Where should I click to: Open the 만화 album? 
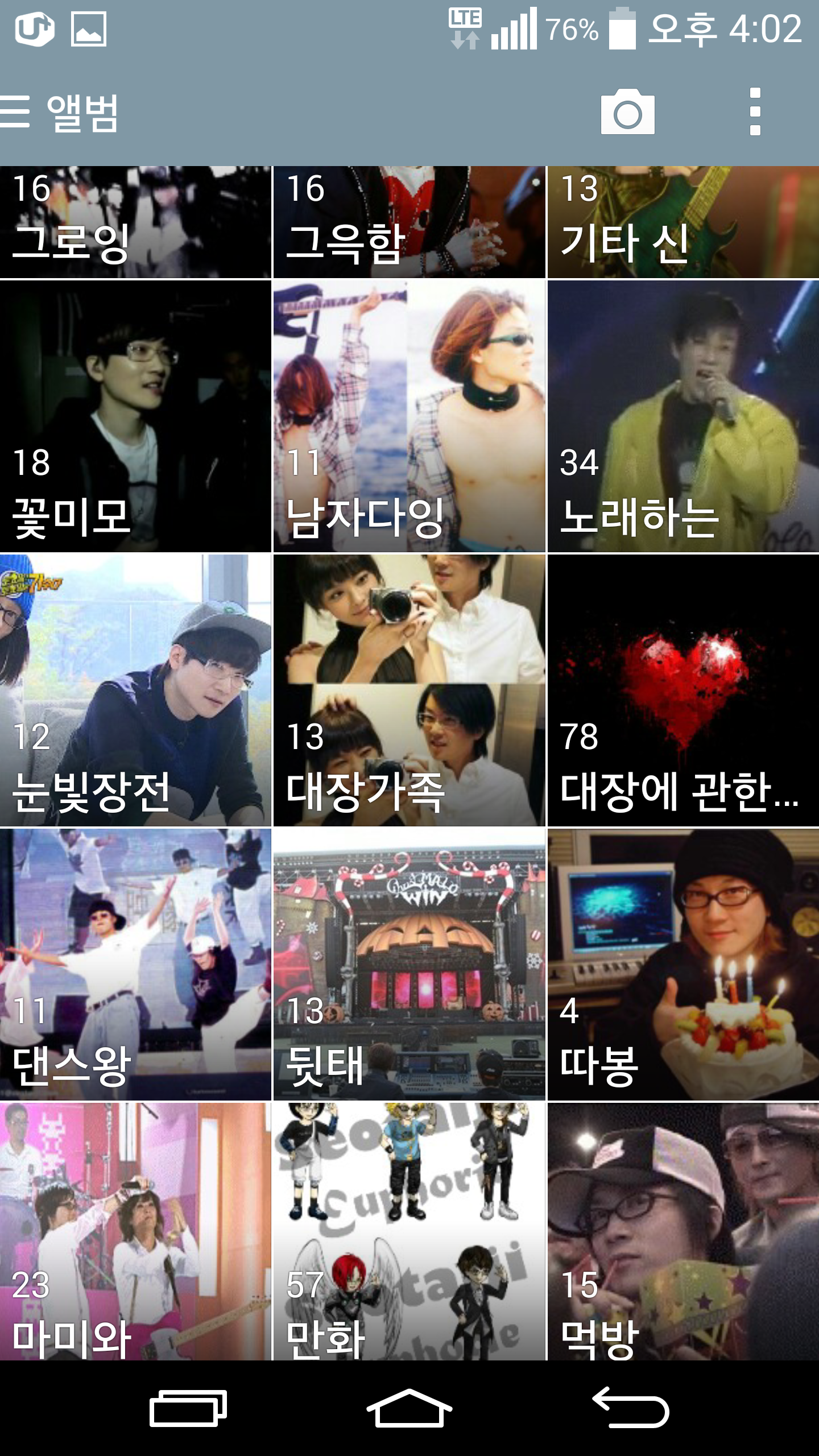[409, 1231]
